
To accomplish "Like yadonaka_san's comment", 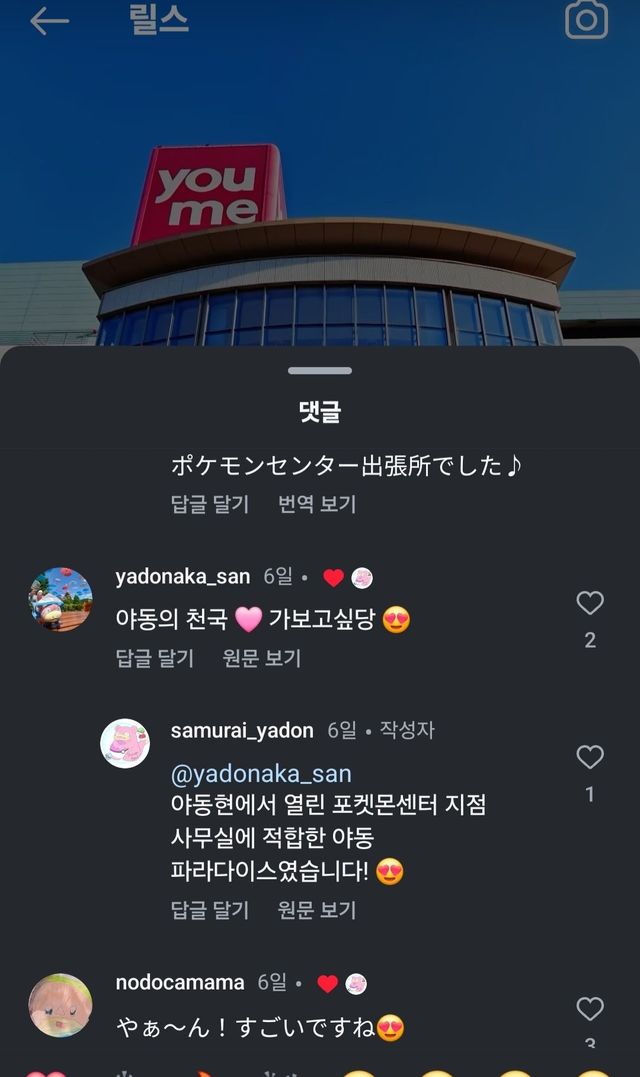I will (x=590, y=603).
